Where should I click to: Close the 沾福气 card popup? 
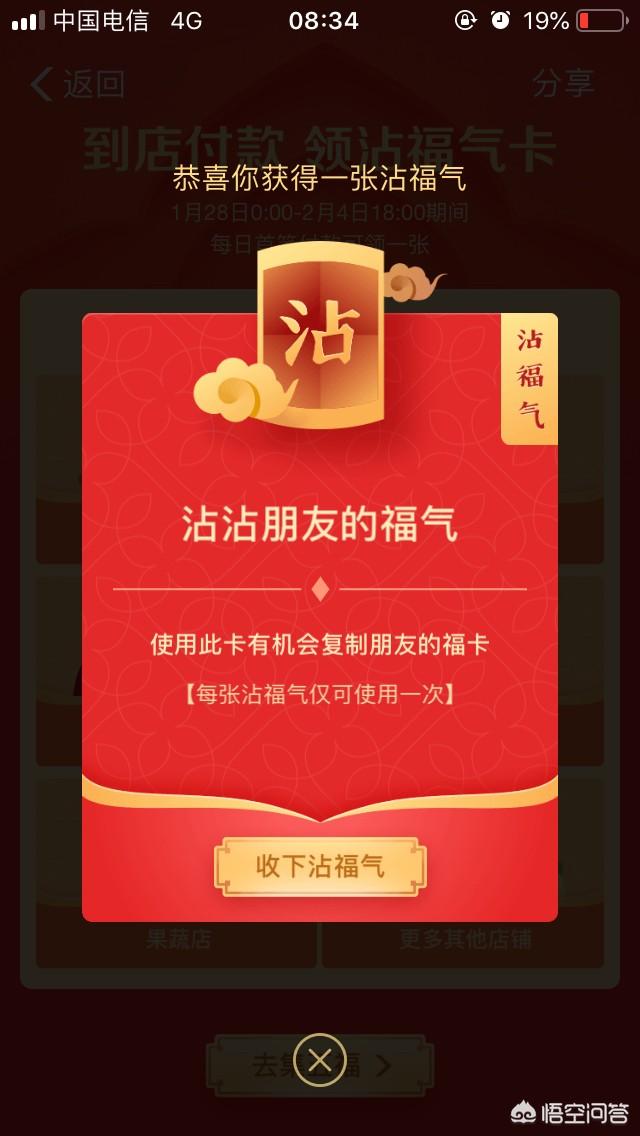pos(320,1060)
